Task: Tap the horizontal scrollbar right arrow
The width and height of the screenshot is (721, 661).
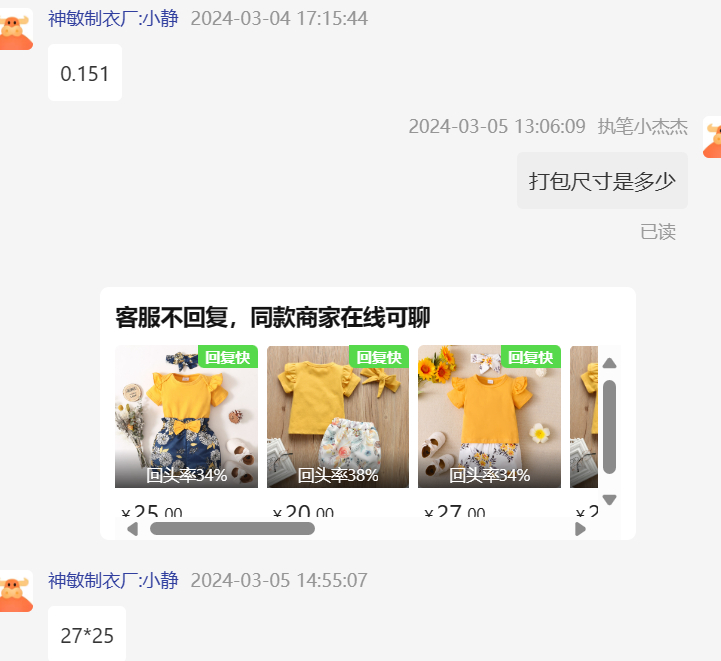Action: tap(580, 529)
